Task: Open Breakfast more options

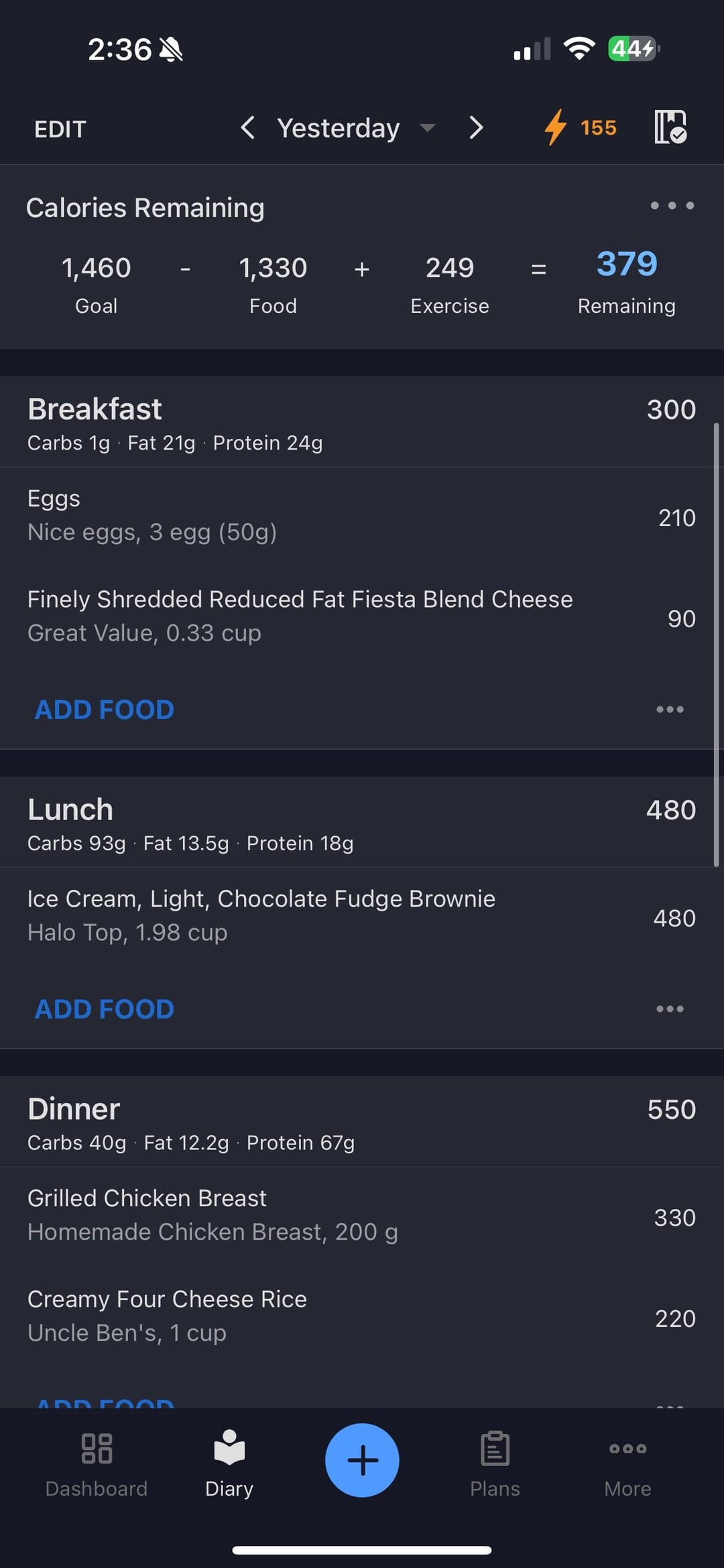Action: 670,710
